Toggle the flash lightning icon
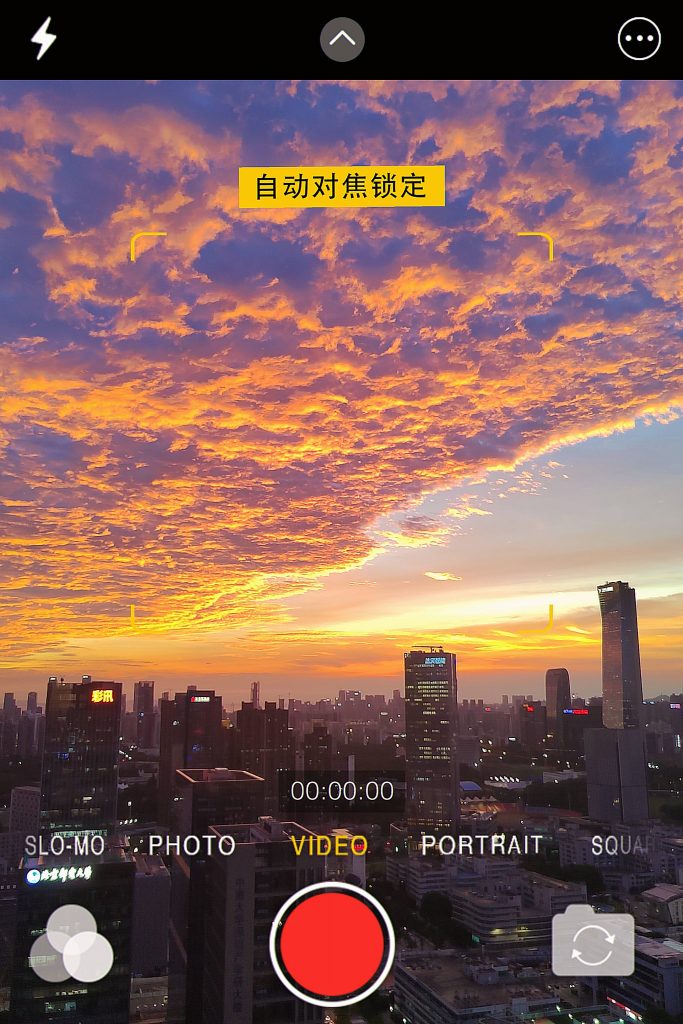 43,39
